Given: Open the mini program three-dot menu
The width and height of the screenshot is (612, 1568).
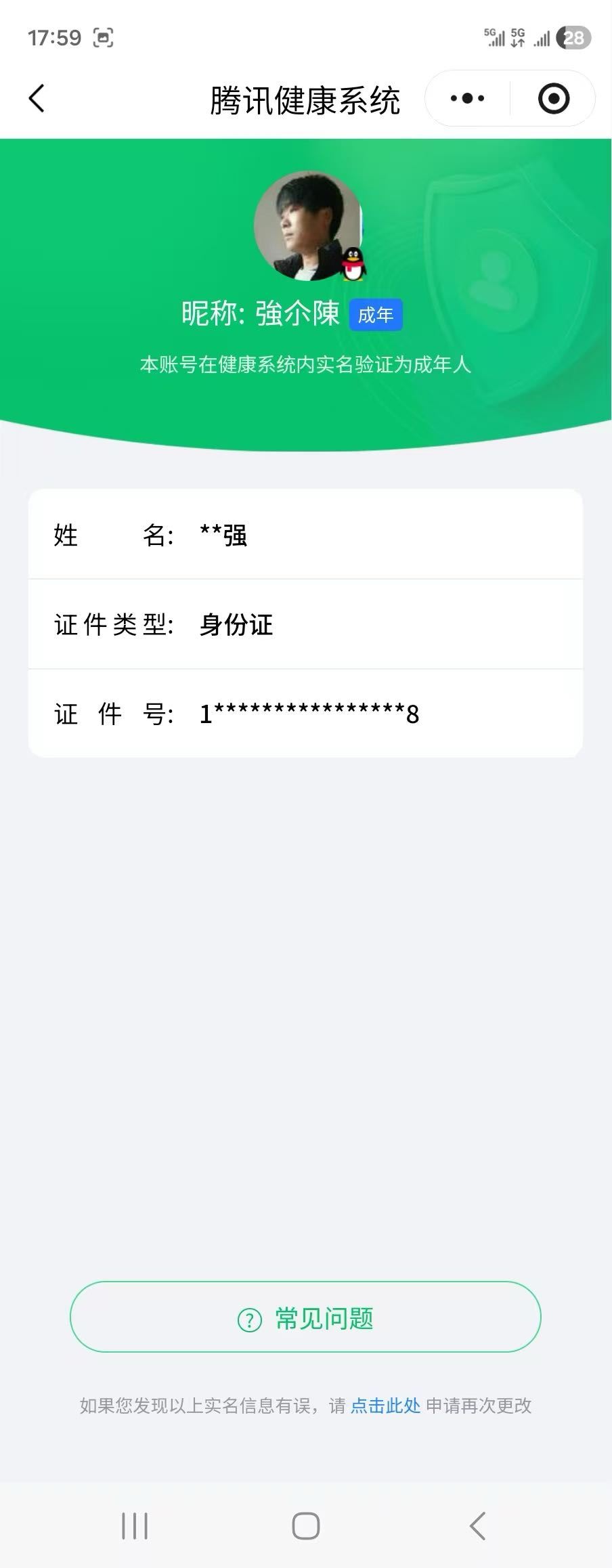Looking at the screenshot, I should tap(467, 99).
